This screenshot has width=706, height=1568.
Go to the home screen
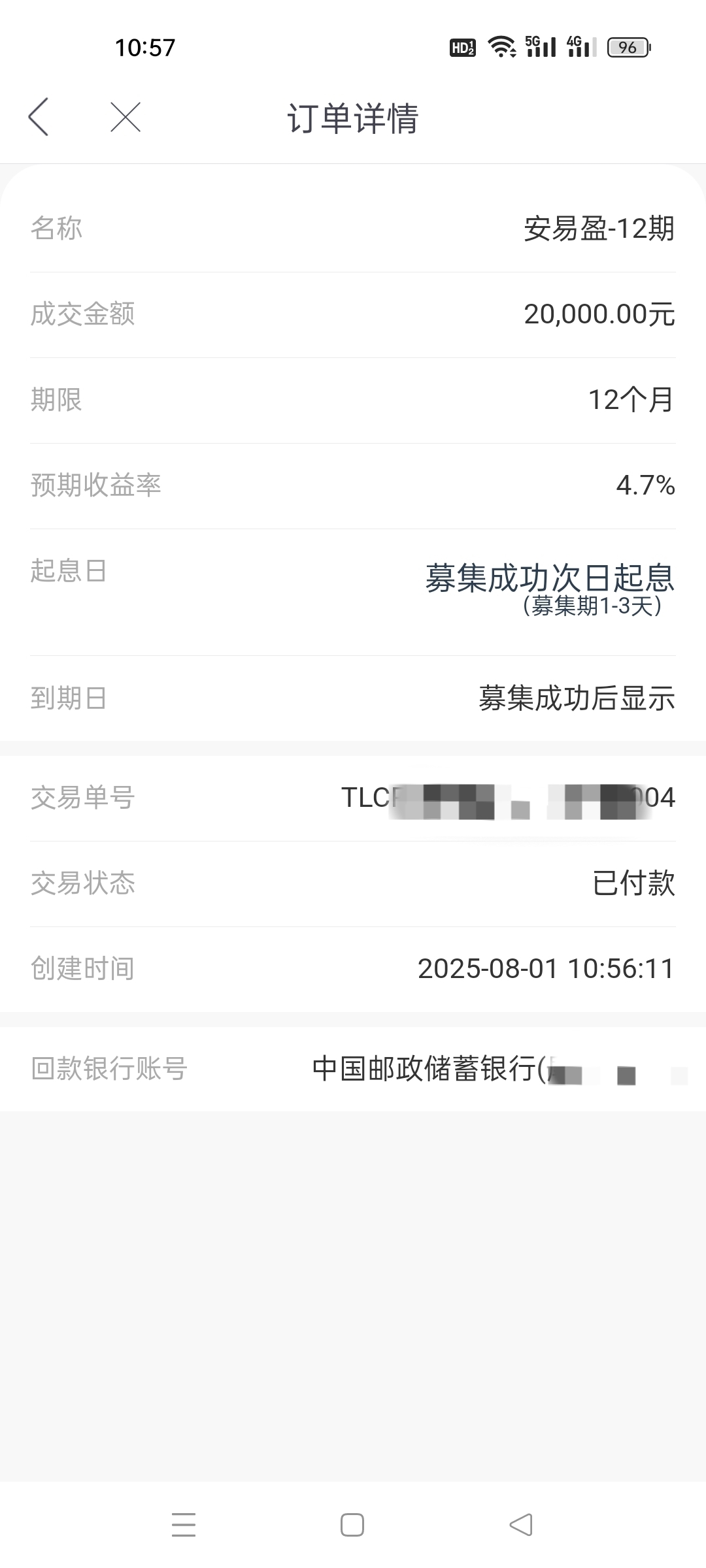coord(352,1525)
